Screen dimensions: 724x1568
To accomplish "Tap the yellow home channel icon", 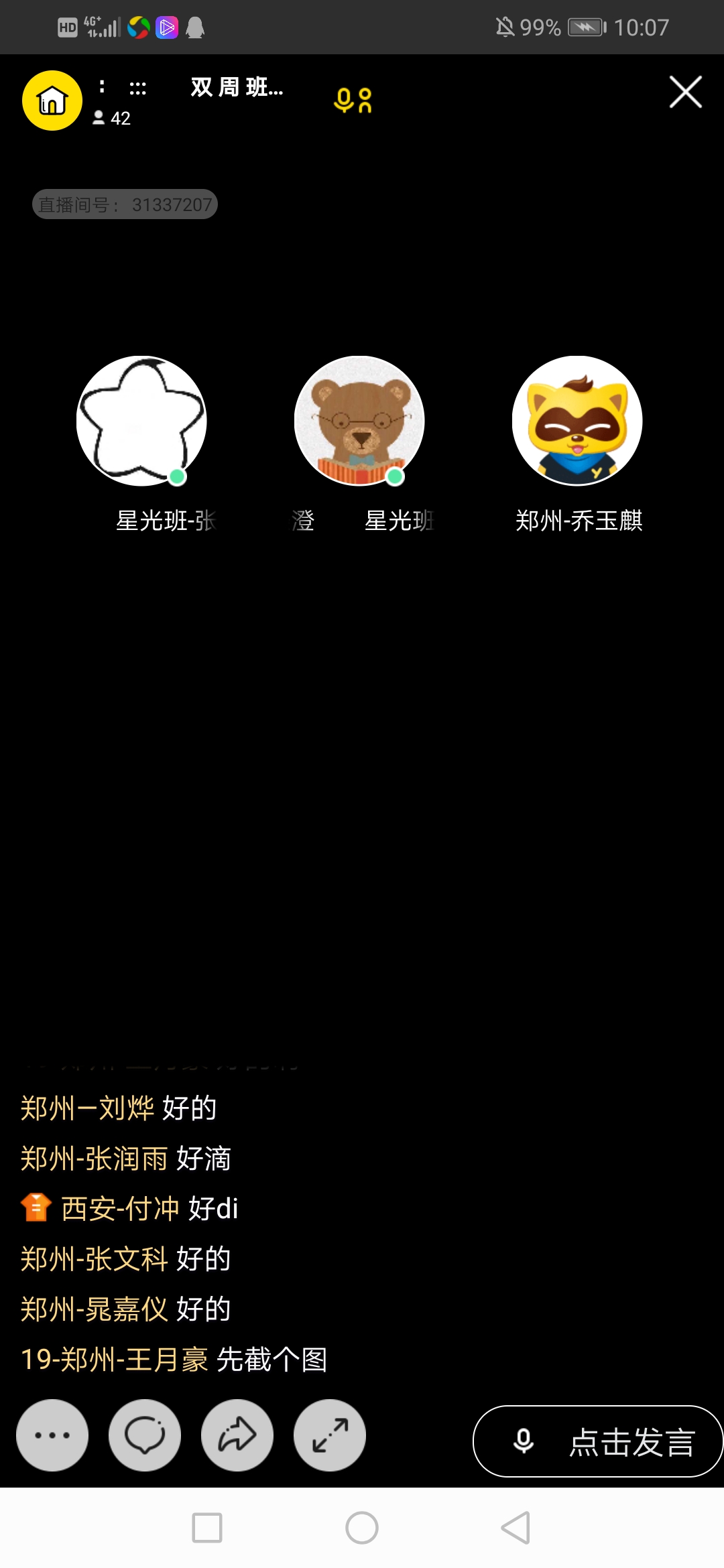I will pos(52,101).
